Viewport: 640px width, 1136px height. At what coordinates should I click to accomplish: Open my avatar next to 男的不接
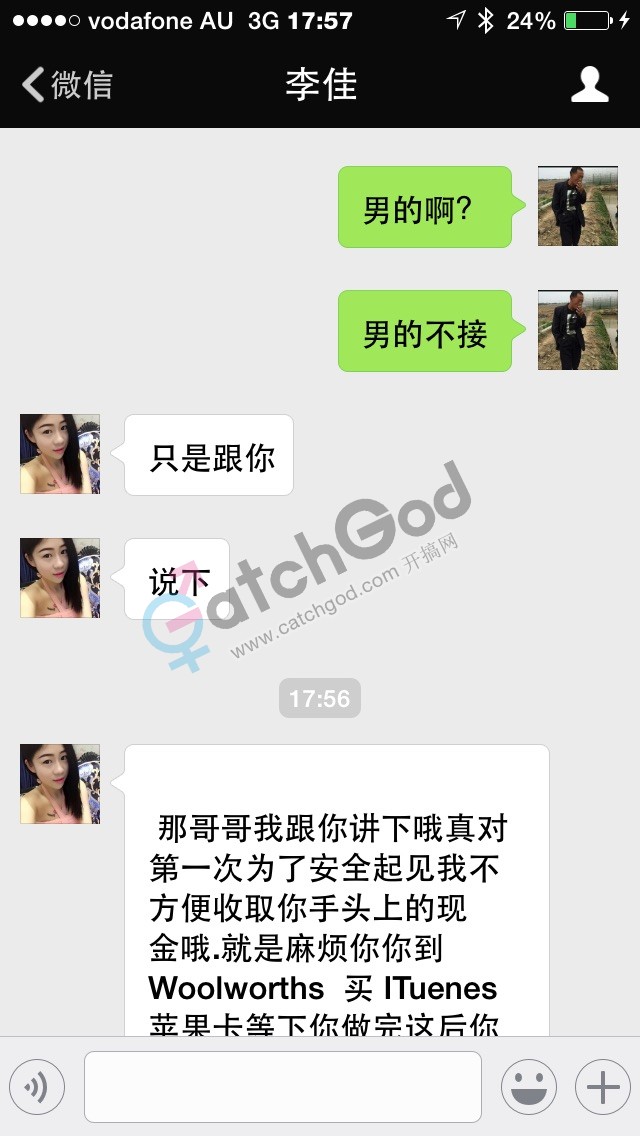point(577,330)
